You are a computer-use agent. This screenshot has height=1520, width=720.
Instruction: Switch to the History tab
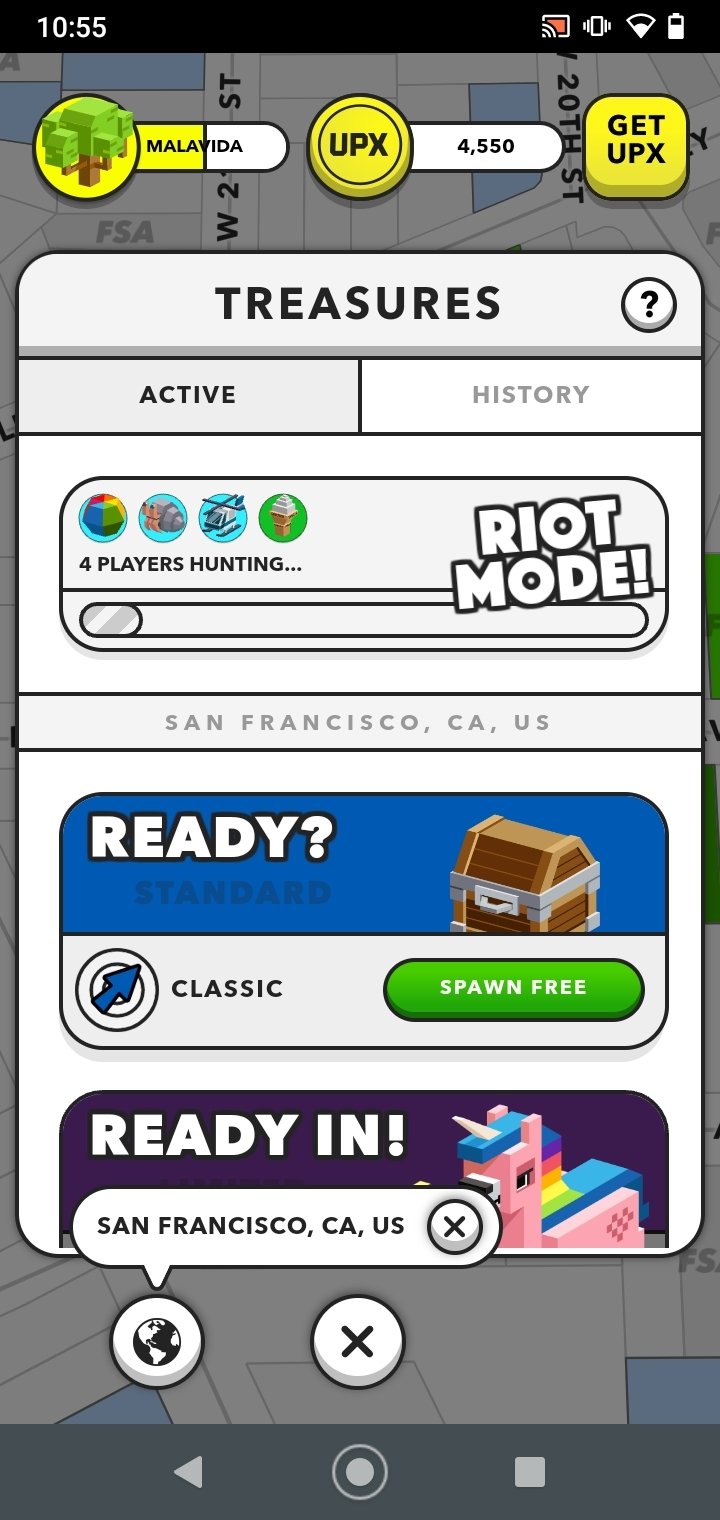[x=531, y=394]
